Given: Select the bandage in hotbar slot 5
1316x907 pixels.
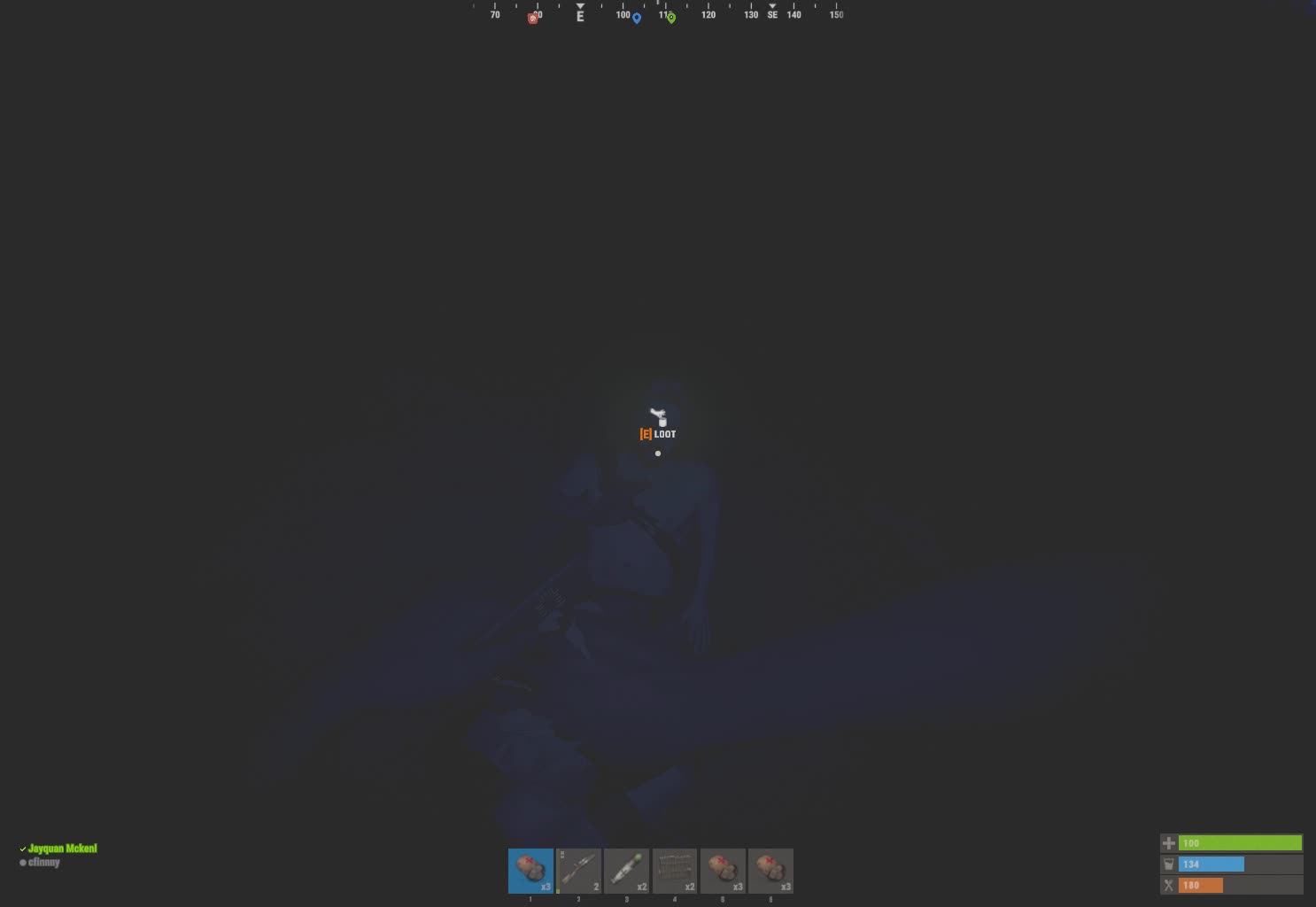Looking at the screenshot, I should click(722, 871).
